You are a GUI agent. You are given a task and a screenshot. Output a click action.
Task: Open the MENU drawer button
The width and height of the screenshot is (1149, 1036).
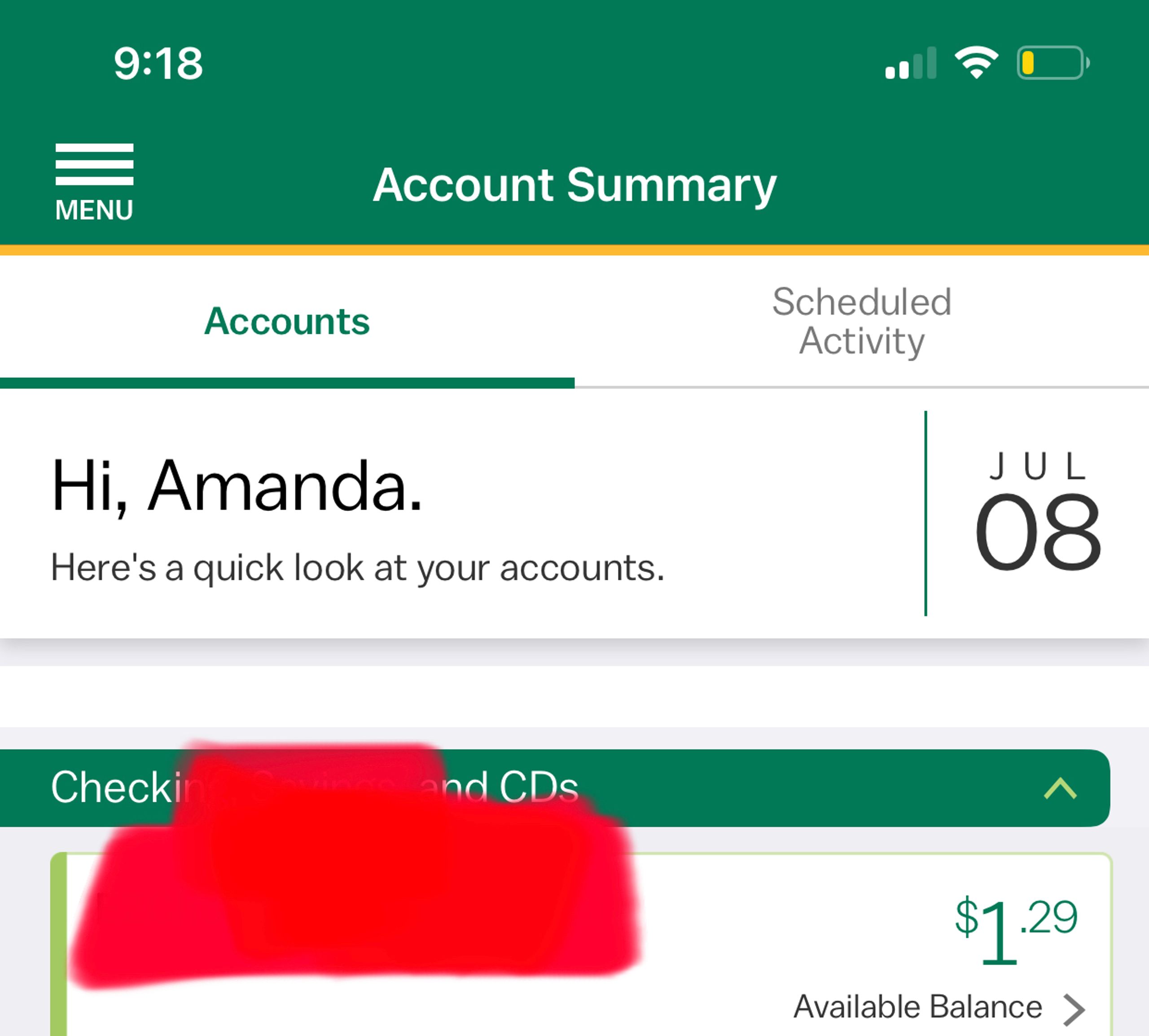tap(94, 182)
